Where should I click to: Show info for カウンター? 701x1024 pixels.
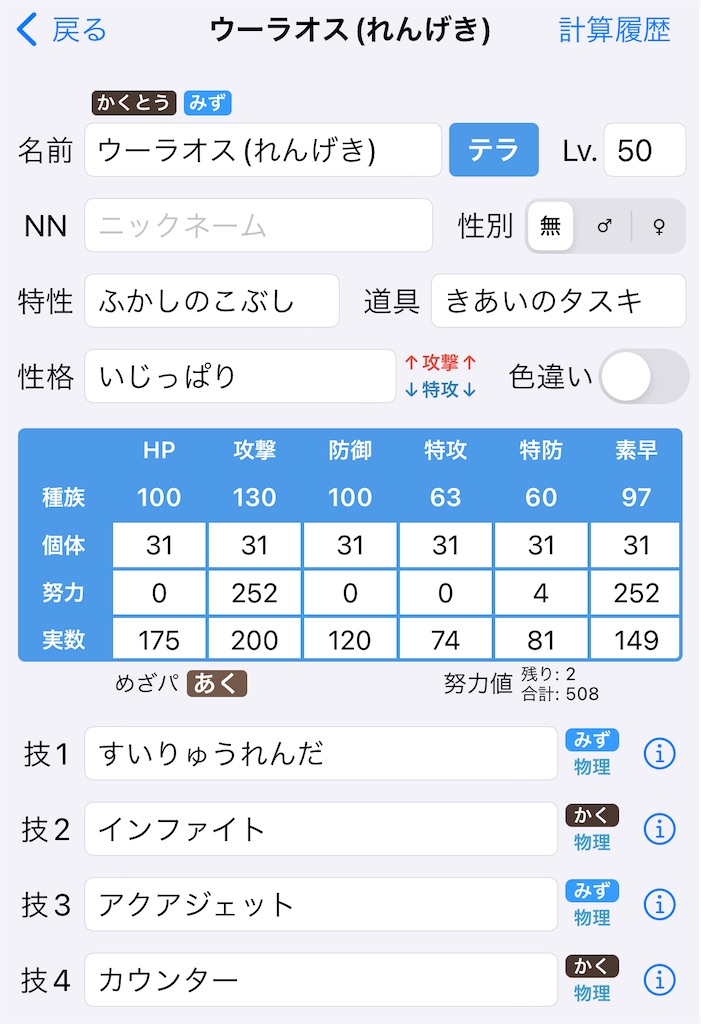(x=659, y=979)
